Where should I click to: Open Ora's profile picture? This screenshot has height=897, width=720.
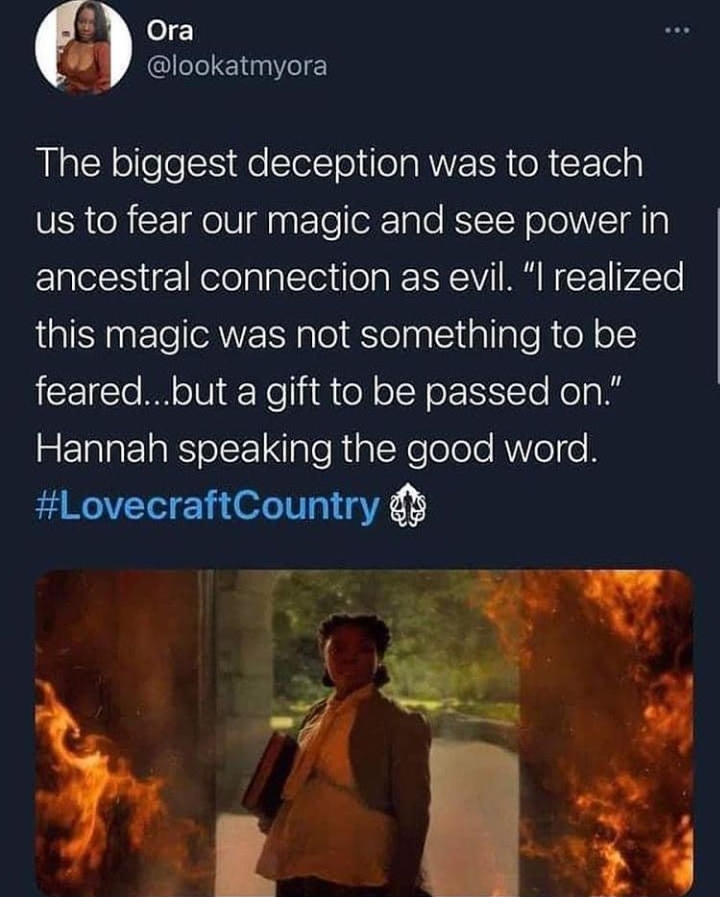83,46
